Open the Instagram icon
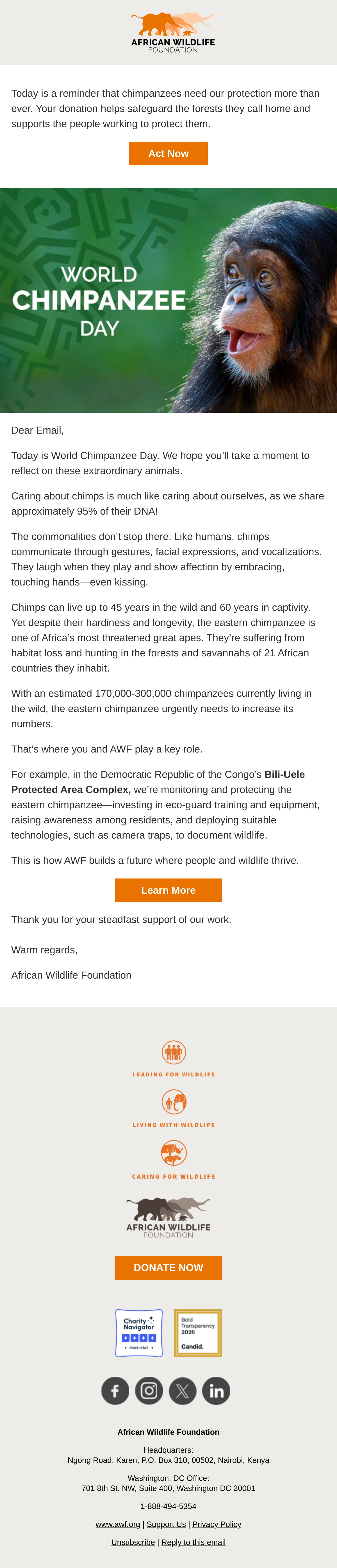The image size is (337, 1568). tap(149, 1391)
